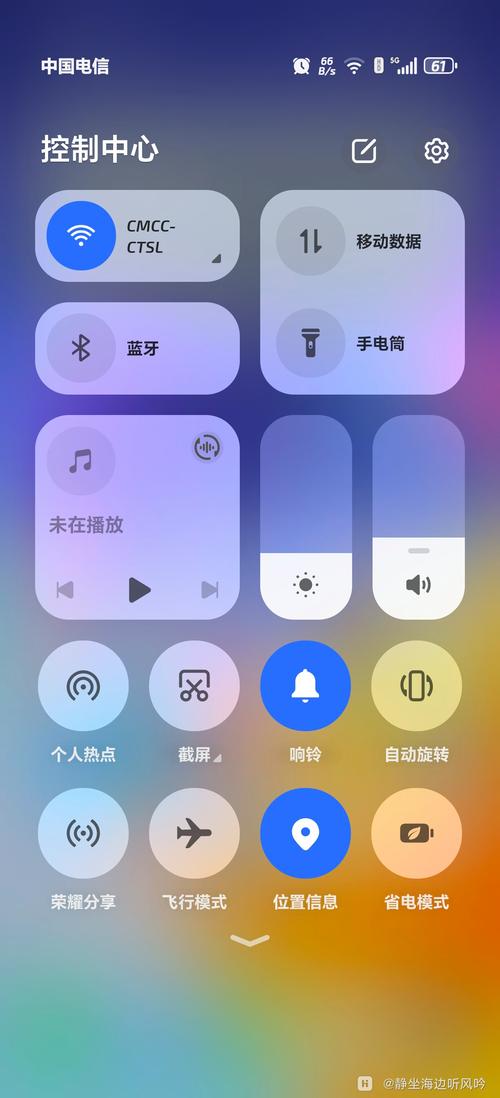Disable 位置信息 location
500x1098 pixels.
click(305, 833)
